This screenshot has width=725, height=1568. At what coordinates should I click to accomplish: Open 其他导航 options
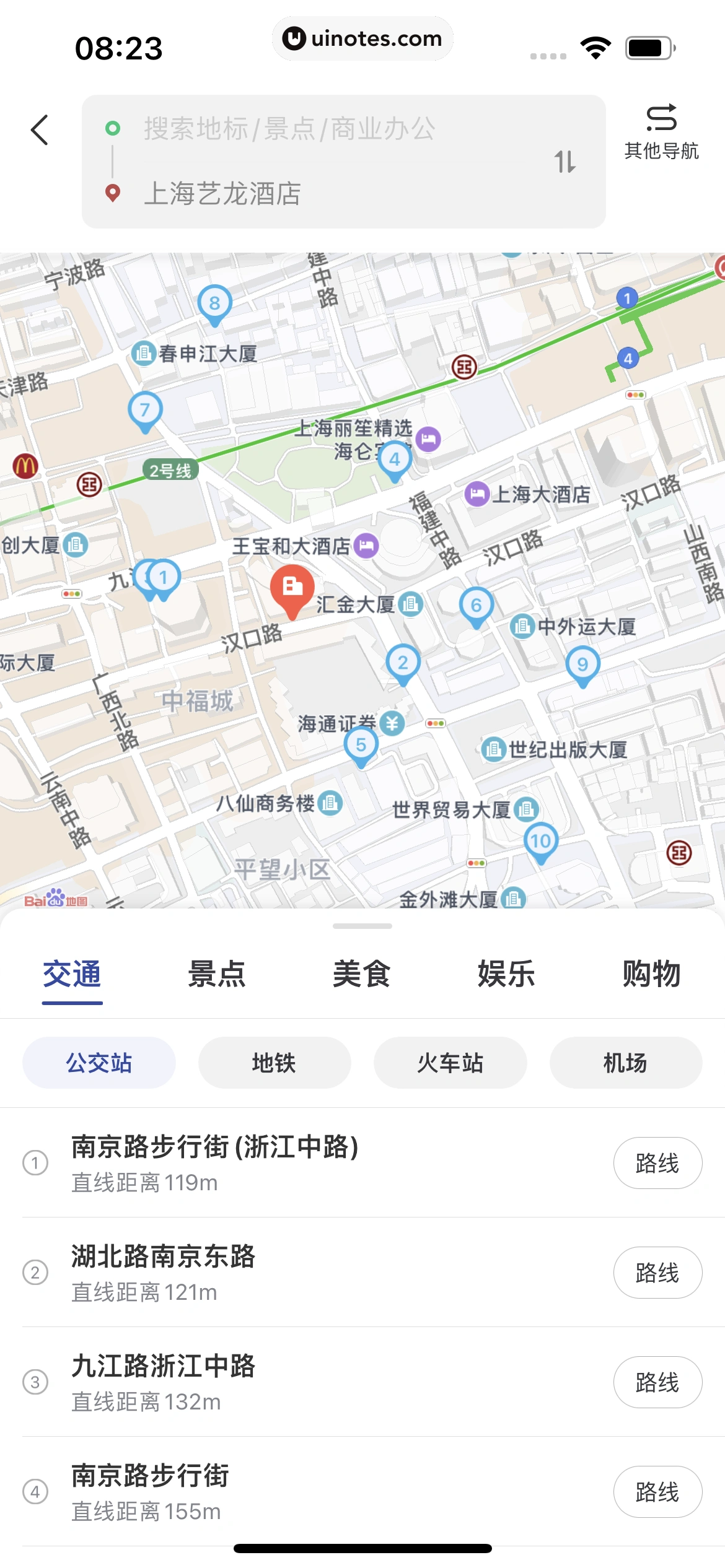[x=661, y=132]
